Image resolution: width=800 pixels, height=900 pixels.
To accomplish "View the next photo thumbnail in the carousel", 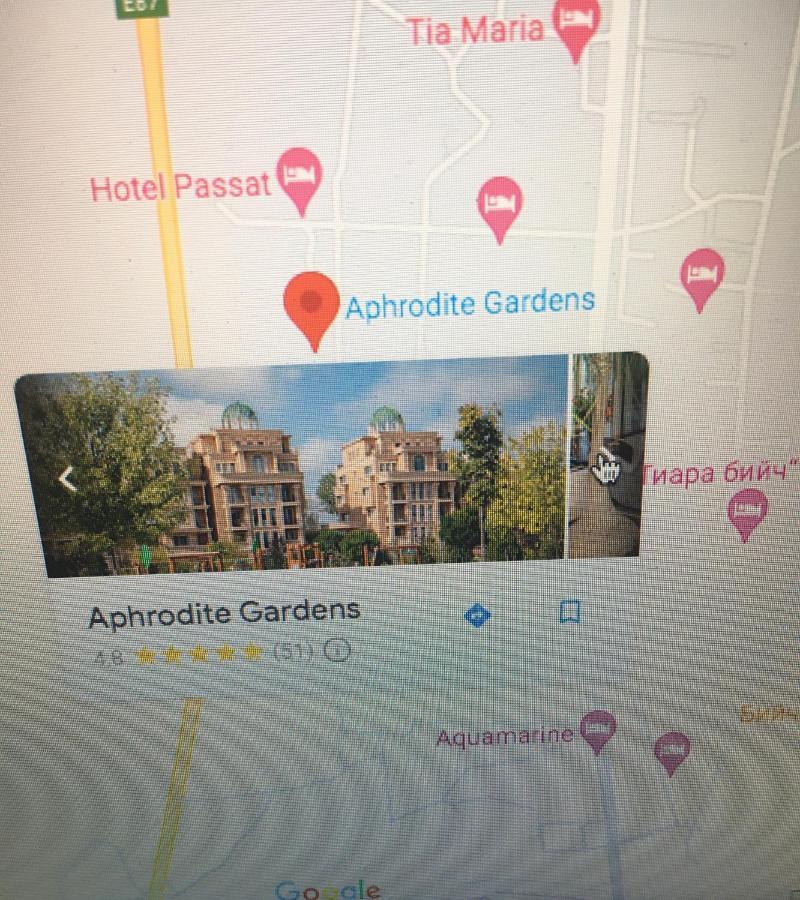I will point(607,455).
